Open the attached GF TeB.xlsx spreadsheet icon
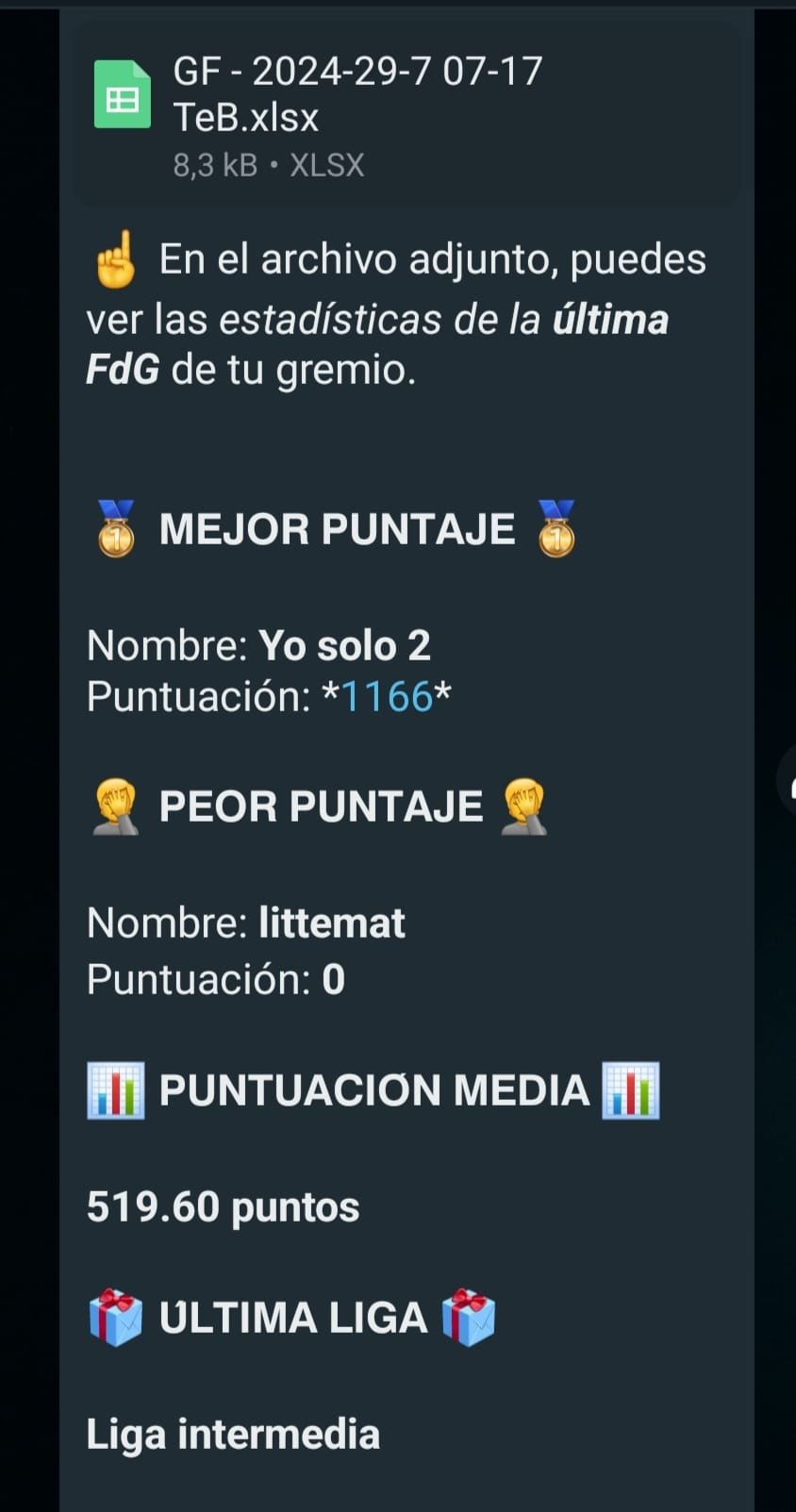 click(121, 95)
